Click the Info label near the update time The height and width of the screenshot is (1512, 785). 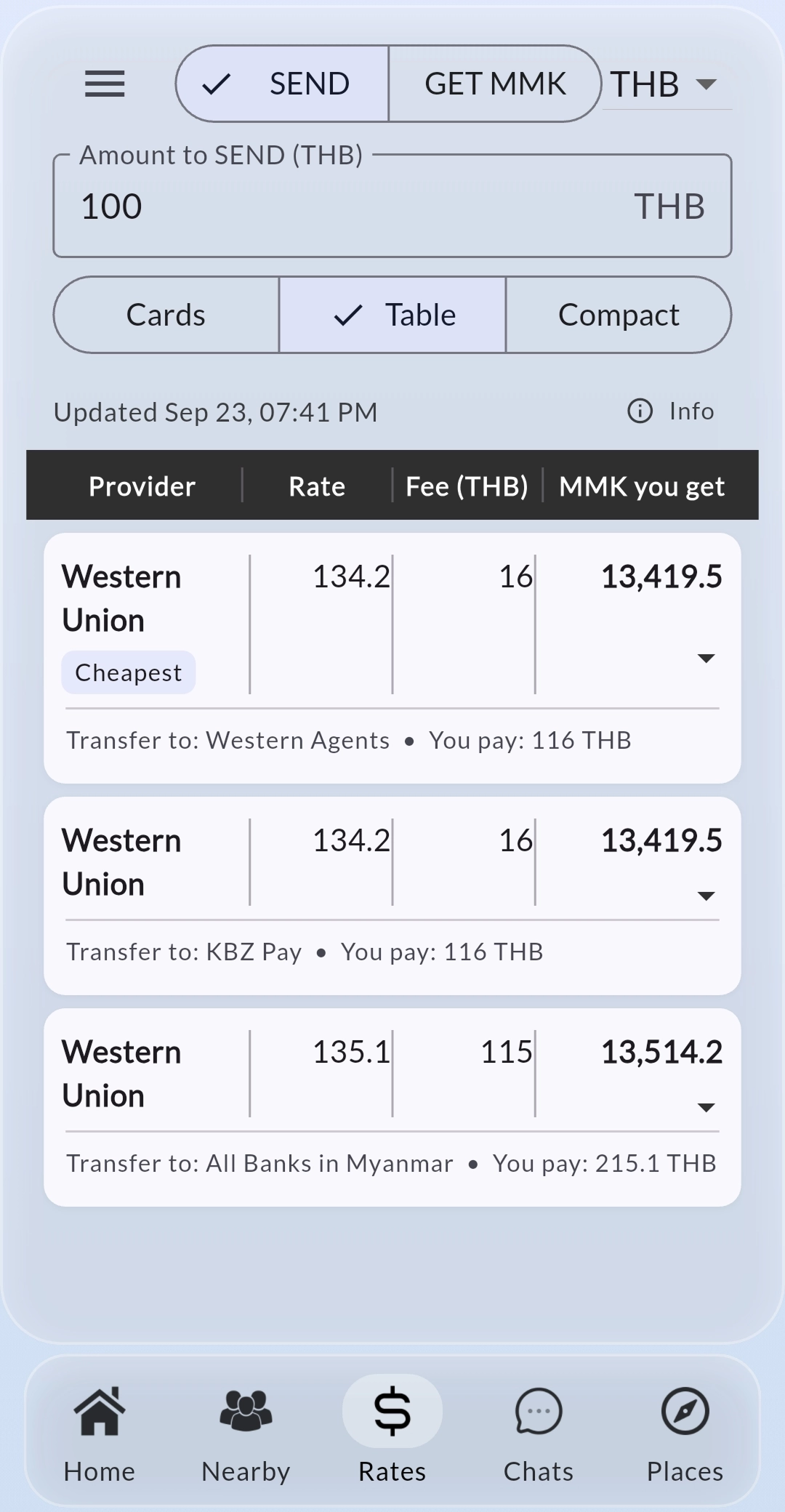689,411
